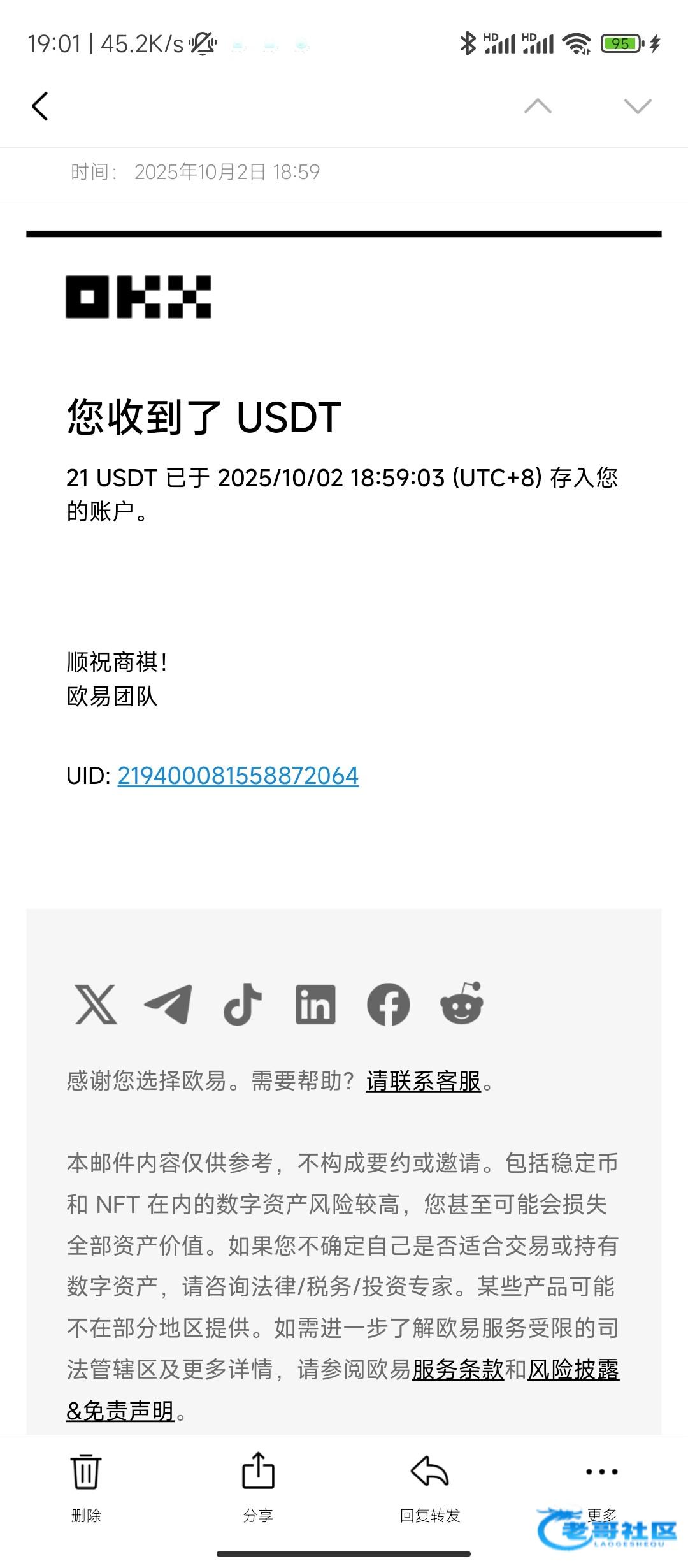Jump to the next email
The height and width of the screenshot is (1568, 688).
[638, 106]
